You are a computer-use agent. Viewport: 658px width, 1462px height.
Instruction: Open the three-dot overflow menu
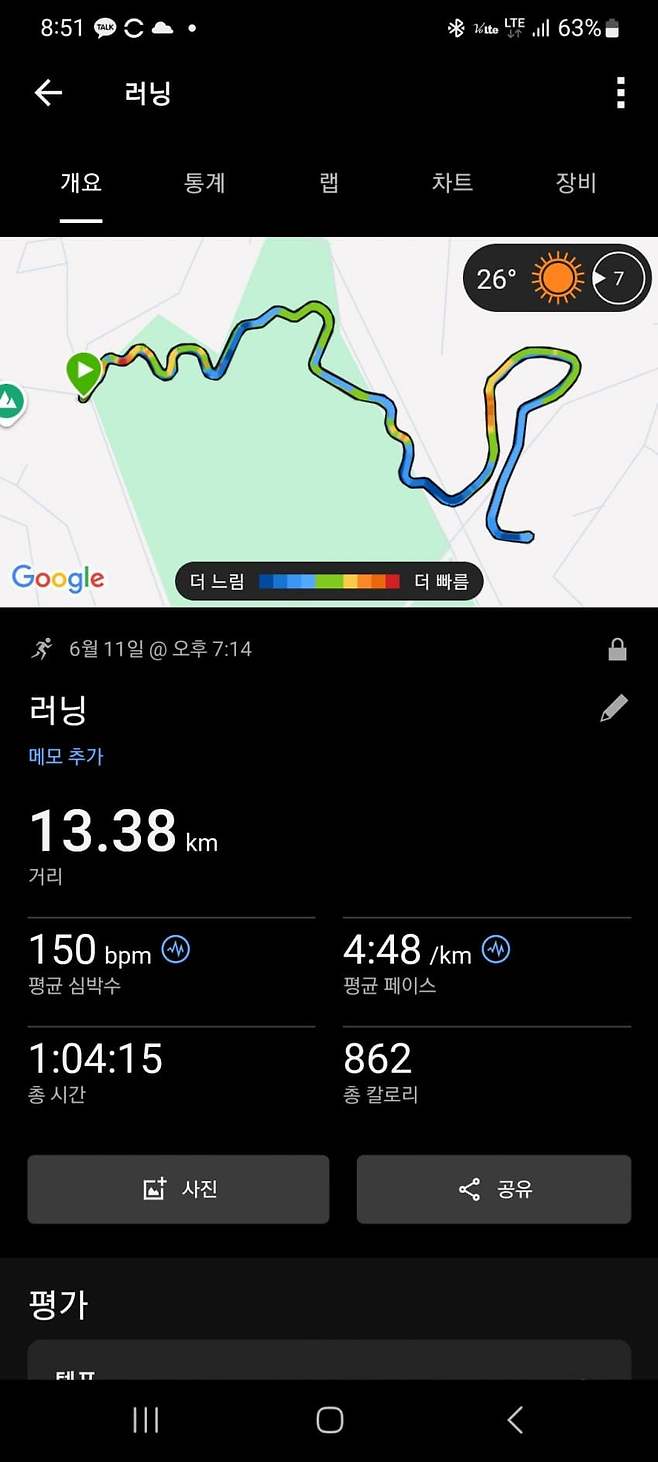[620, 93]
